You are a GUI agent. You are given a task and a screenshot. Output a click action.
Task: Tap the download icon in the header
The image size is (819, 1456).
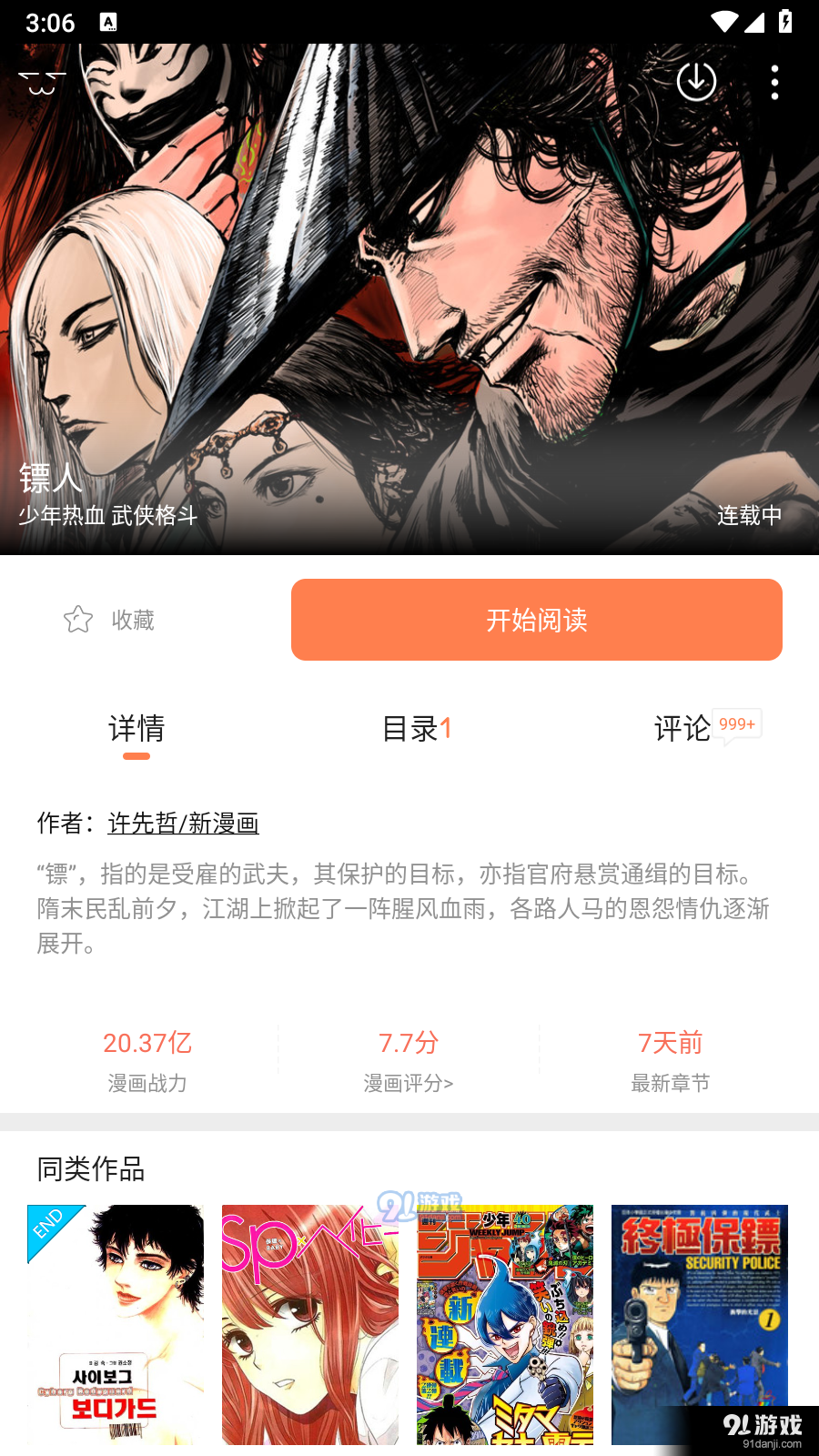click(696, 82)
